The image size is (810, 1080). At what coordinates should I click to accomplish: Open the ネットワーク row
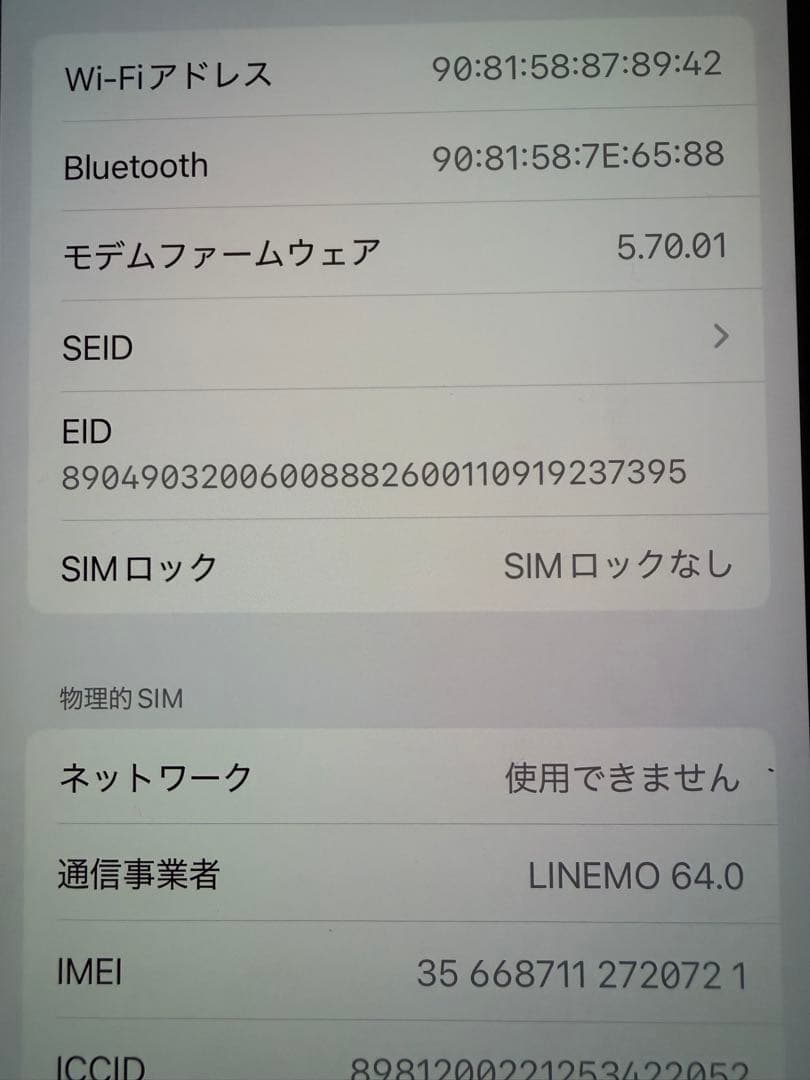click(400, 775)
